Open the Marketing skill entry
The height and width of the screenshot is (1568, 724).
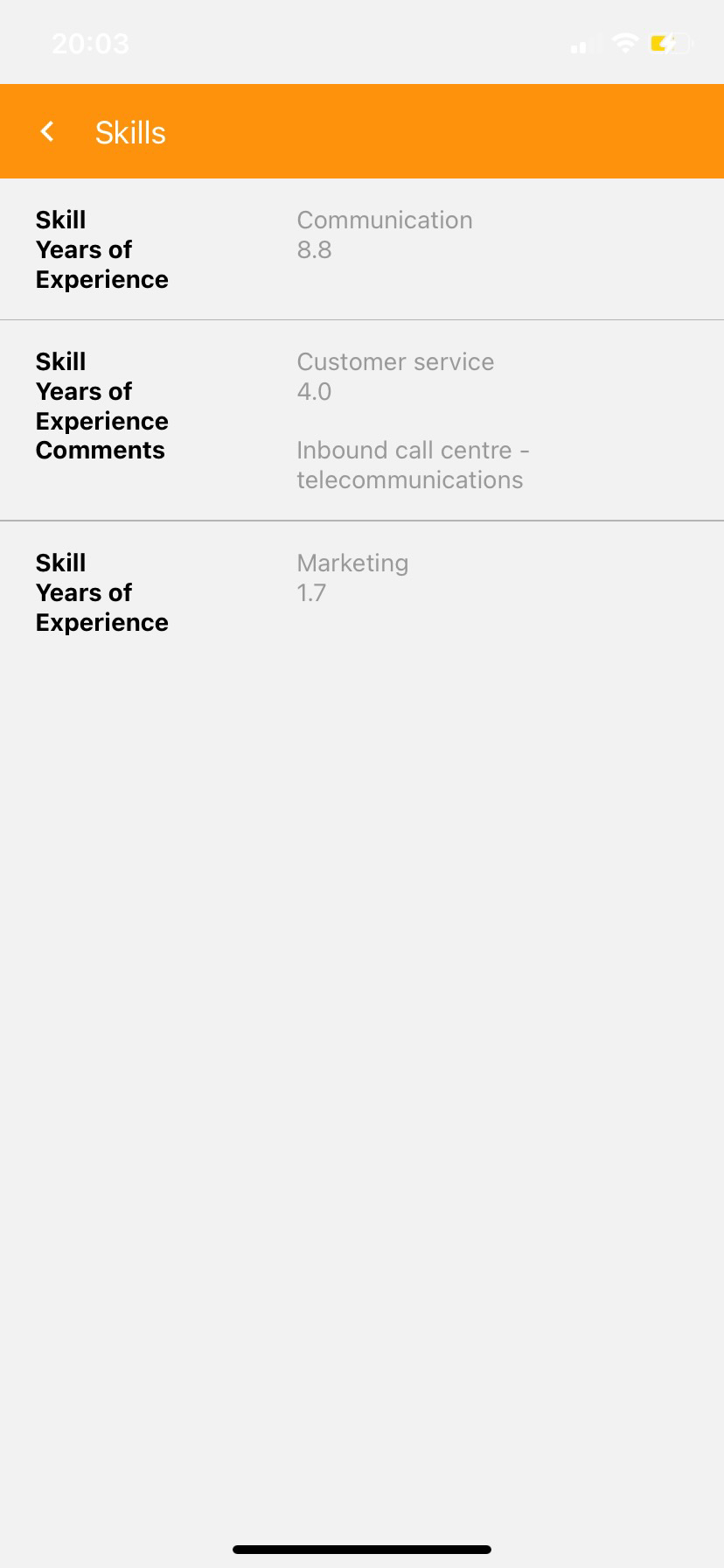click(x=362, y=592)
